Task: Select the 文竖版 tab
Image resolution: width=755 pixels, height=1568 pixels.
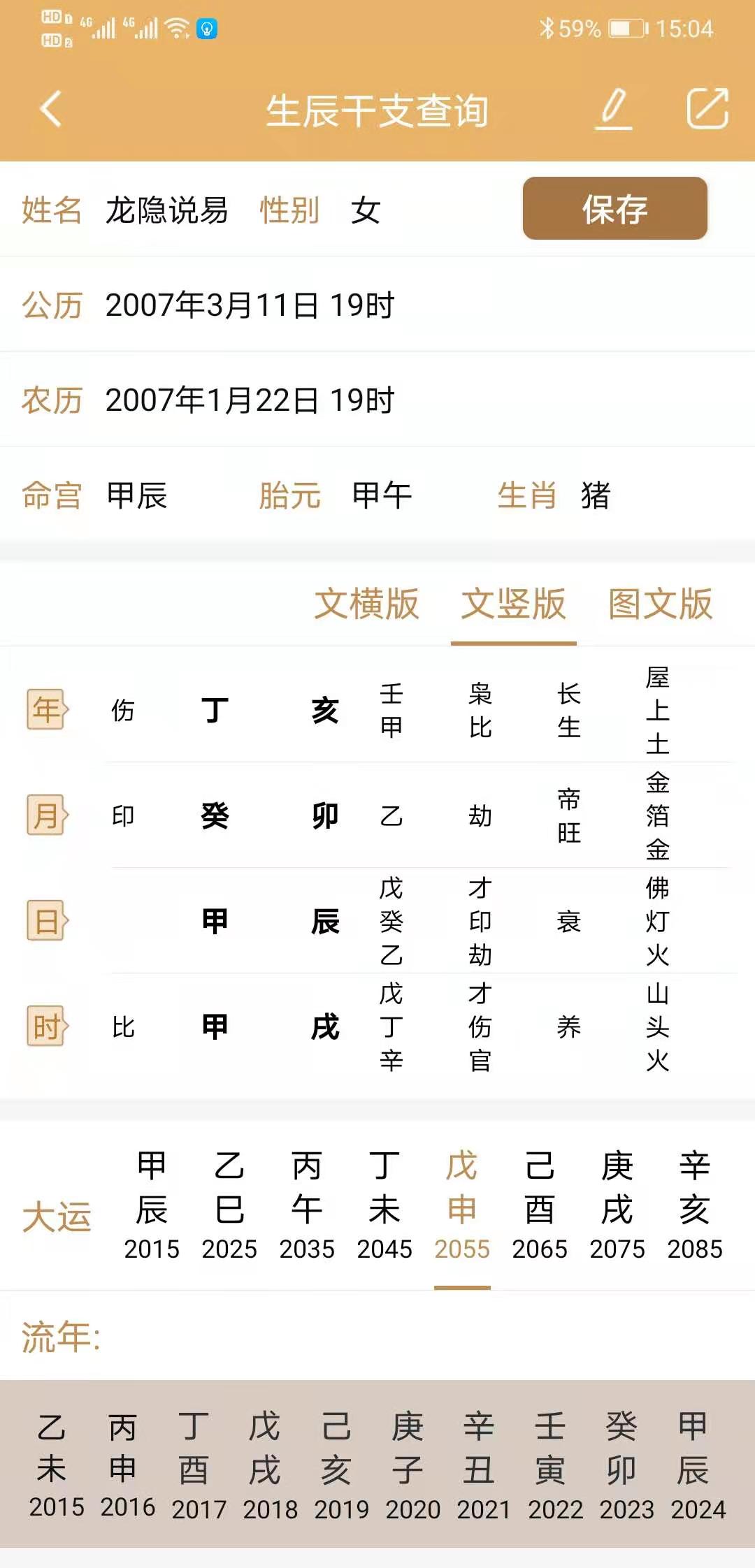Action: tap(513, 604)
